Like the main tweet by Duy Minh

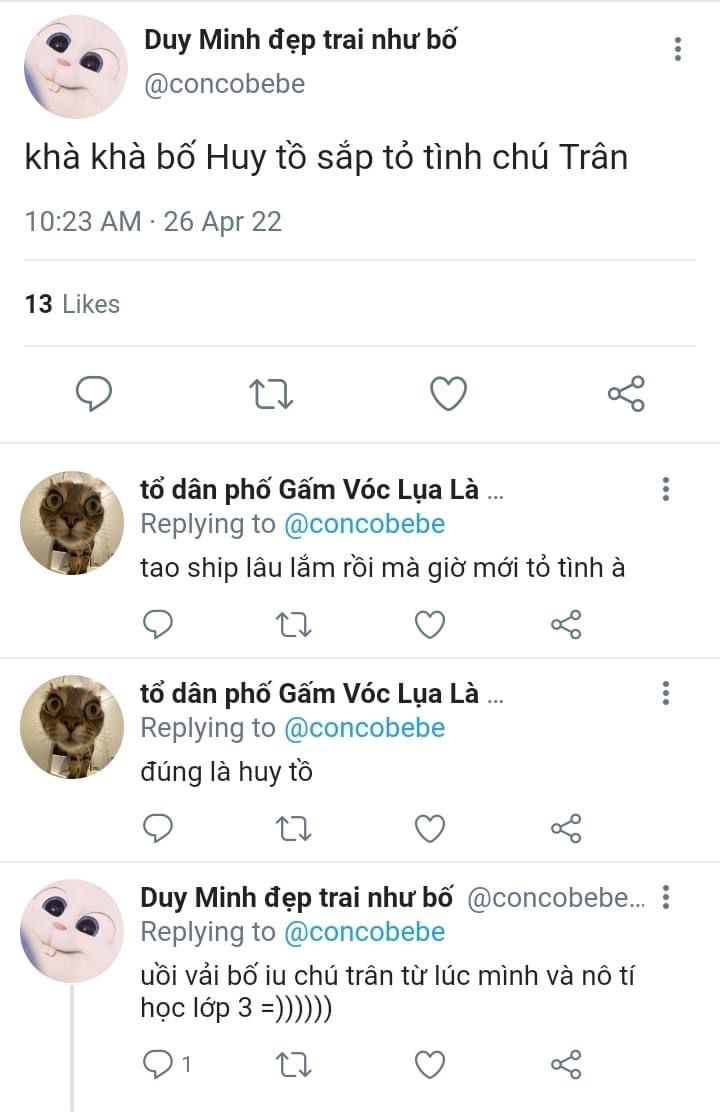point(448,394)
